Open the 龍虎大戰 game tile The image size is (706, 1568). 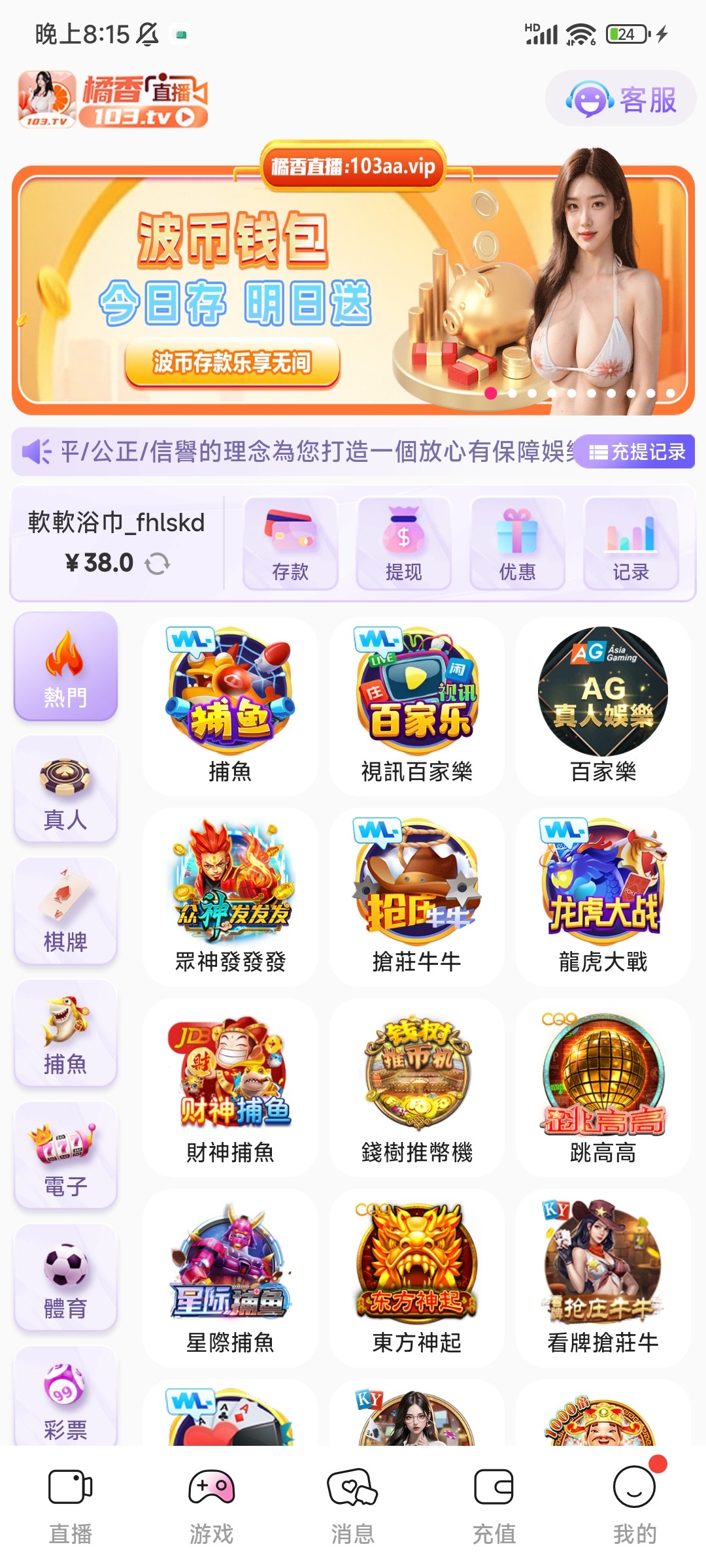coord(603,896)
